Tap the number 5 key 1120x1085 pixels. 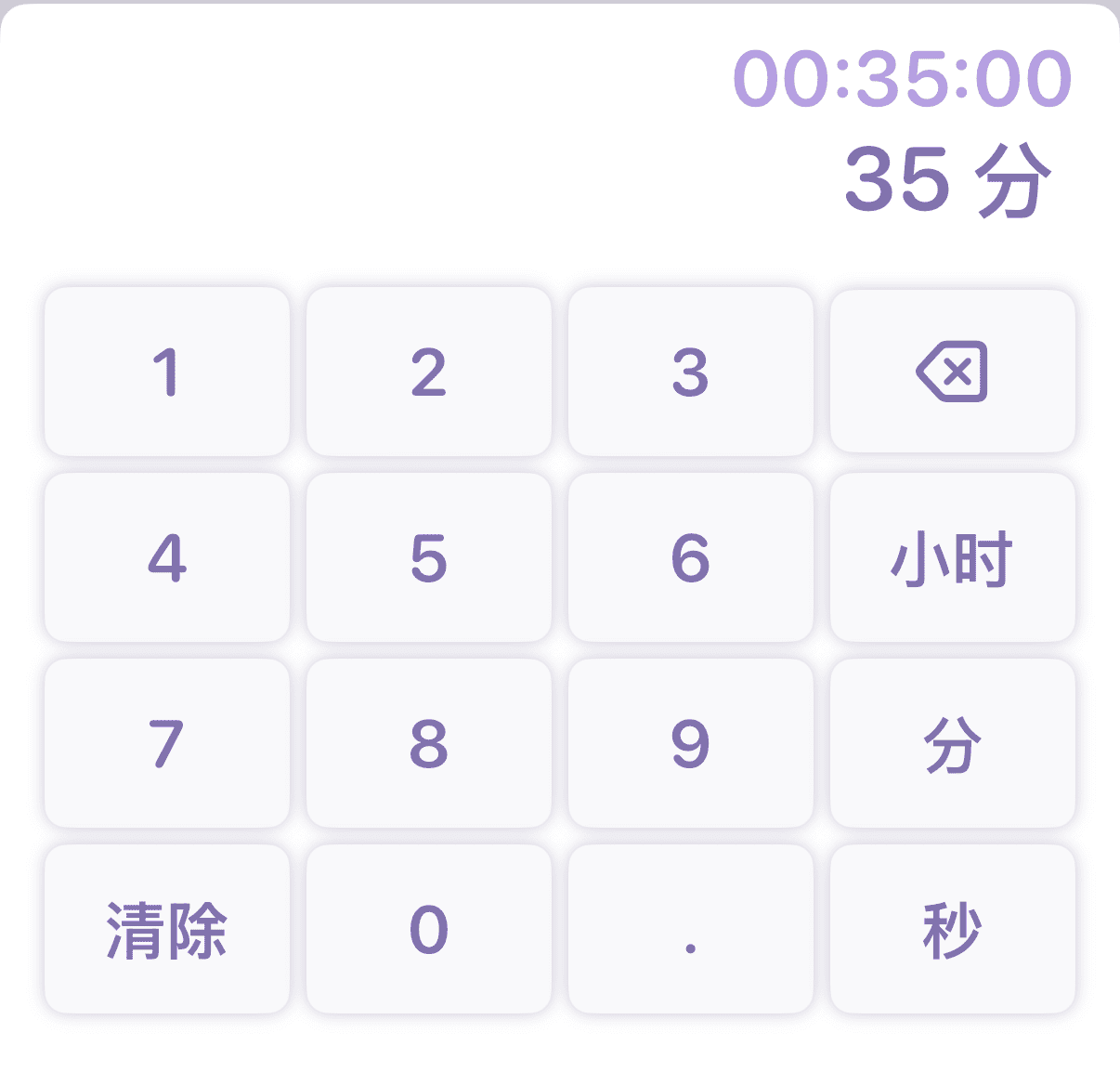click(x=429, y=557)
